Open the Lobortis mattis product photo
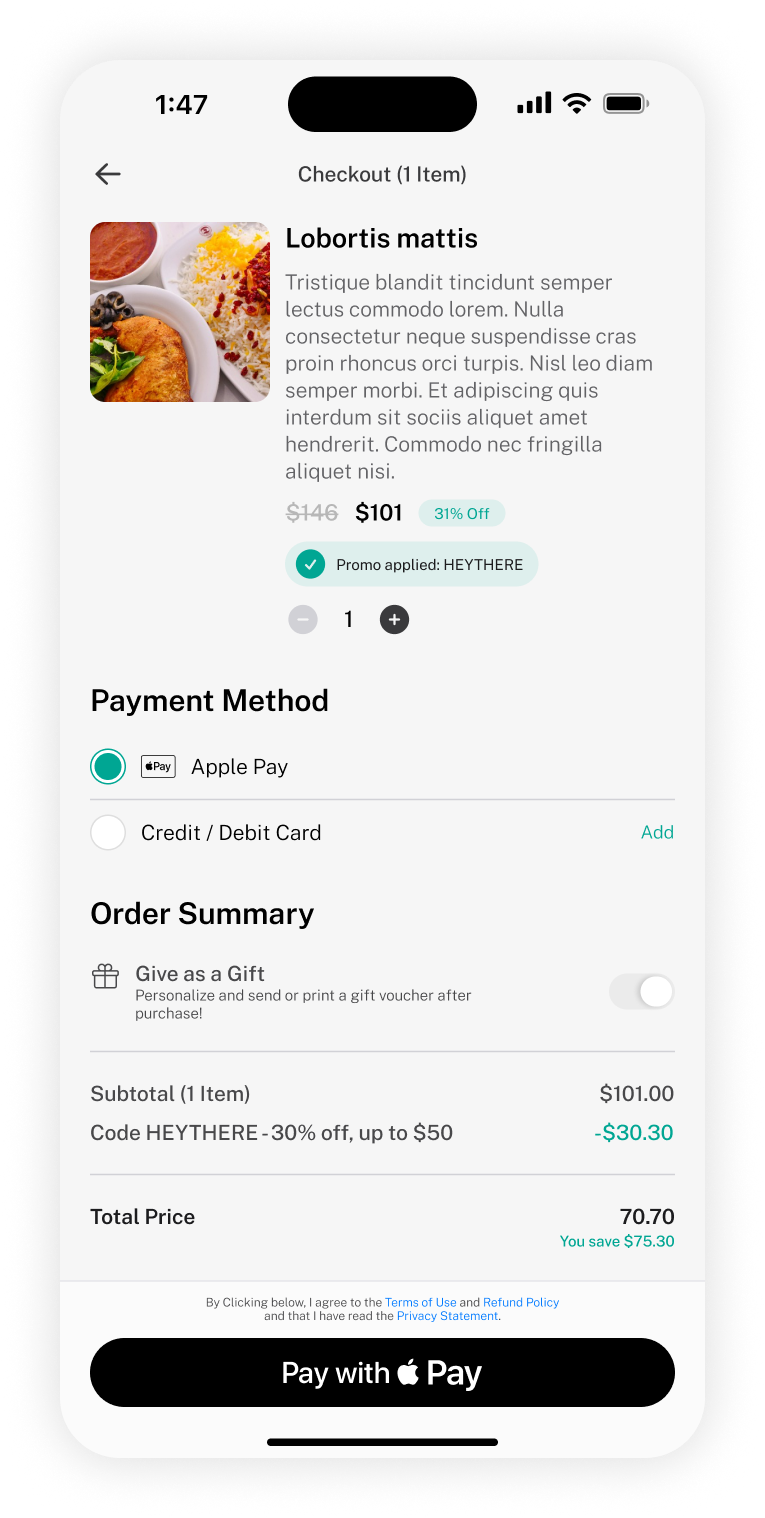This screenshot has height=1518, width=765. pyautogui.click(x=180, y=312)
